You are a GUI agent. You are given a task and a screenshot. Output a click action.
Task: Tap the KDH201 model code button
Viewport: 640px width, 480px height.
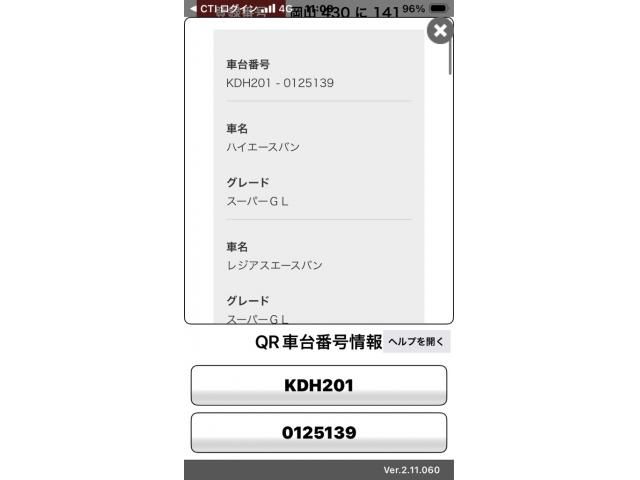pos(319,385)
